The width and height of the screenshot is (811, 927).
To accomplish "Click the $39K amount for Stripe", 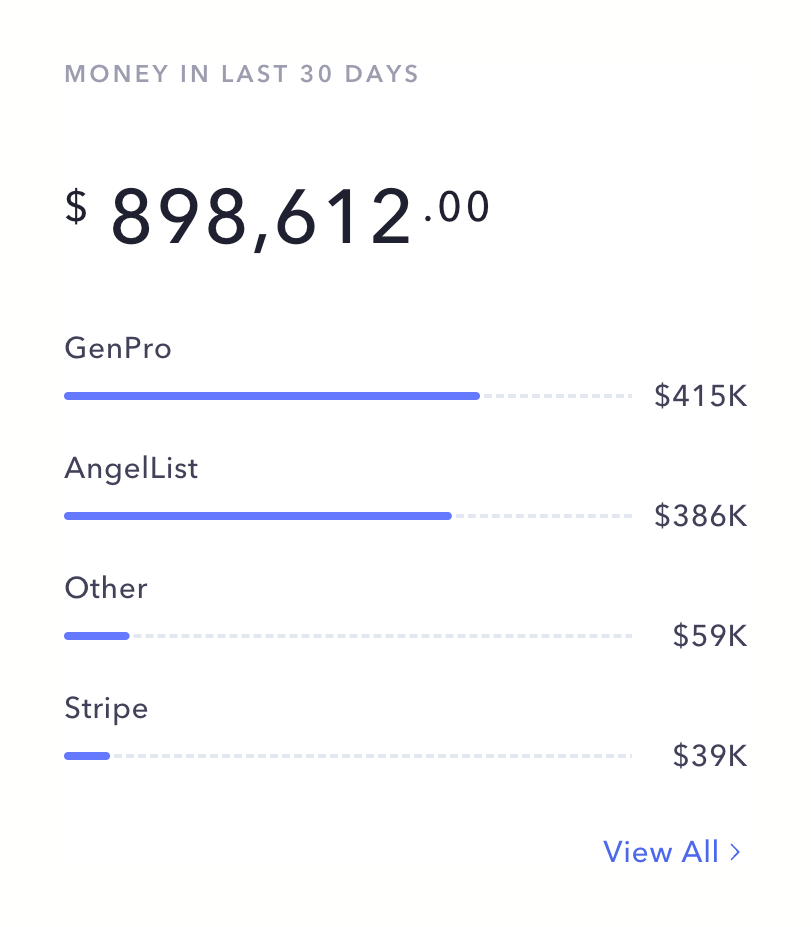I will point(709,756).
